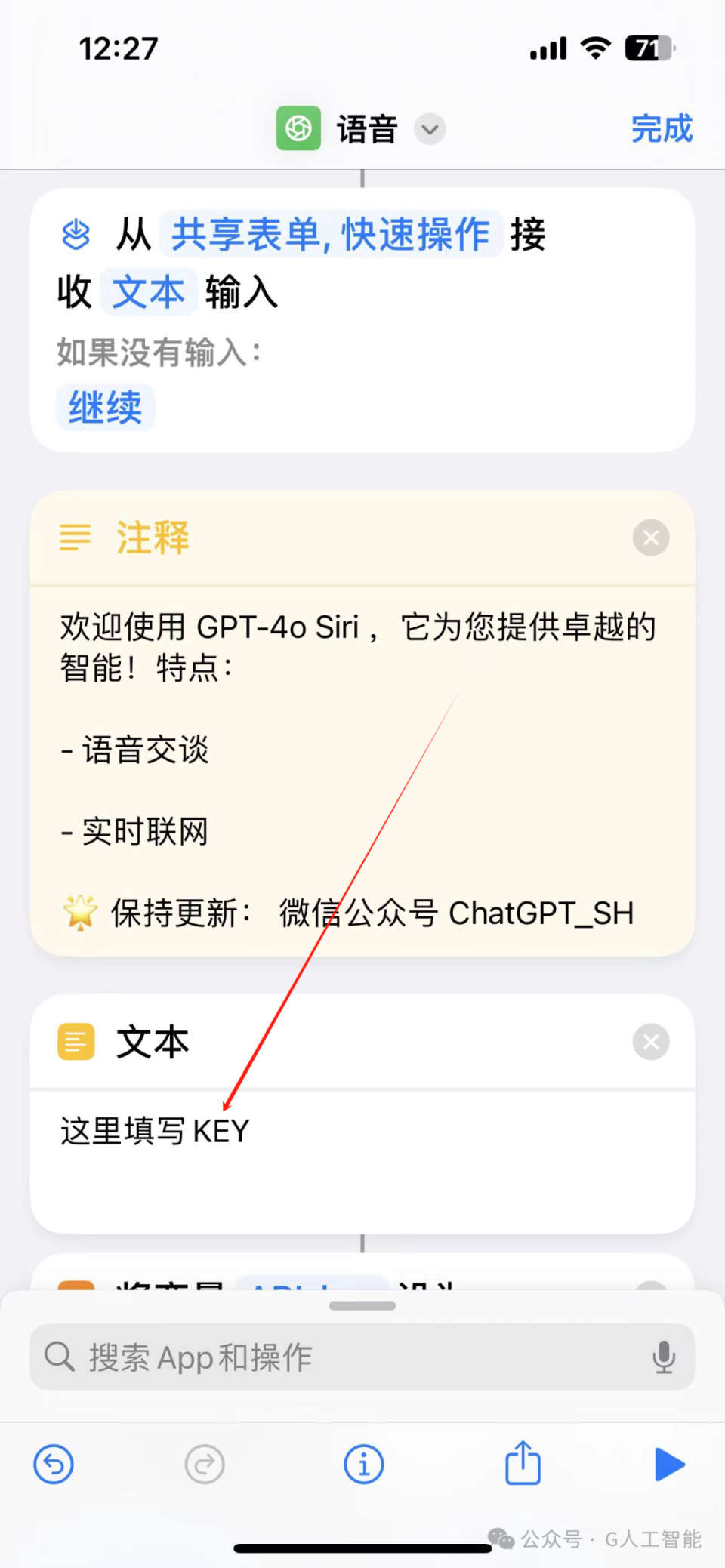
Task: Remove the 注释 comment block
Action: pyautogui.click(x=650, y=538)
